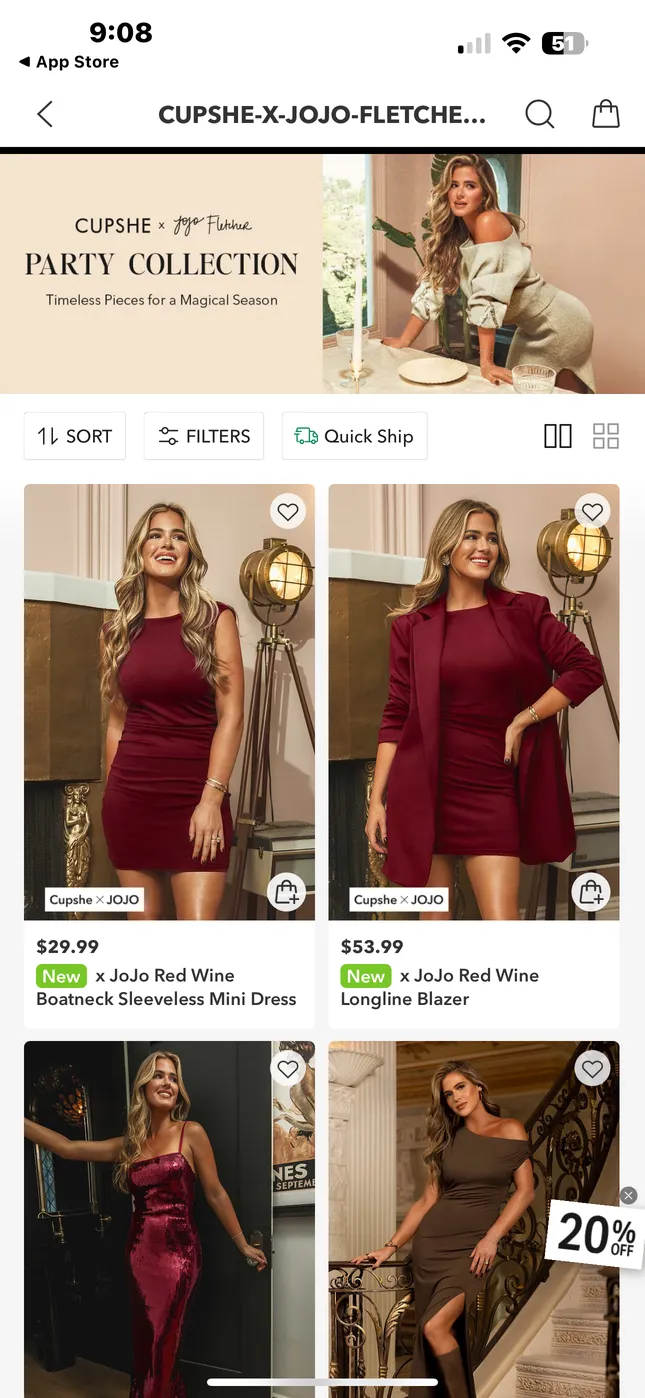Add Boatneck Sleeveless Mini Dress to bag

coord(288,892)
